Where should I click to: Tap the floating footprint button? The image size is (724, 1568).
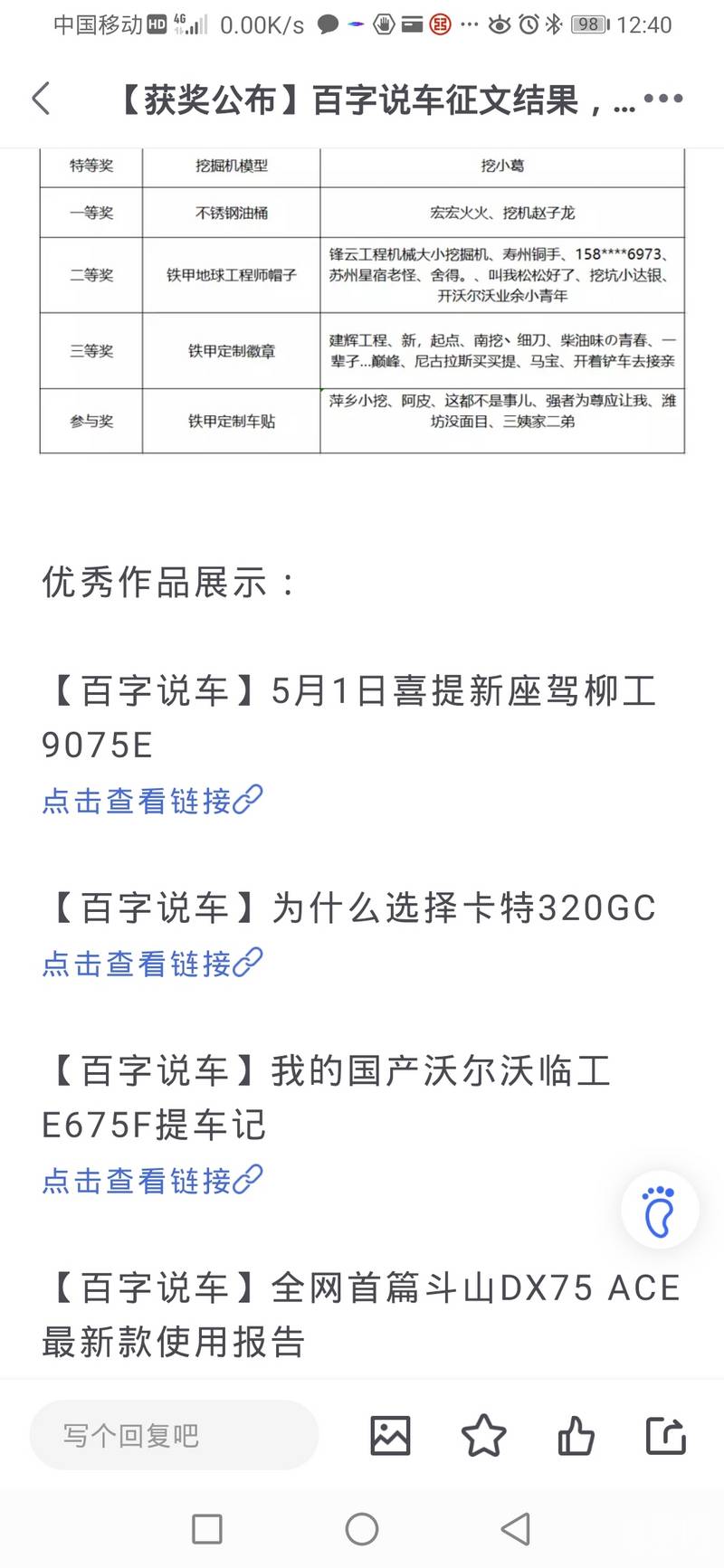pos(660,1211)
